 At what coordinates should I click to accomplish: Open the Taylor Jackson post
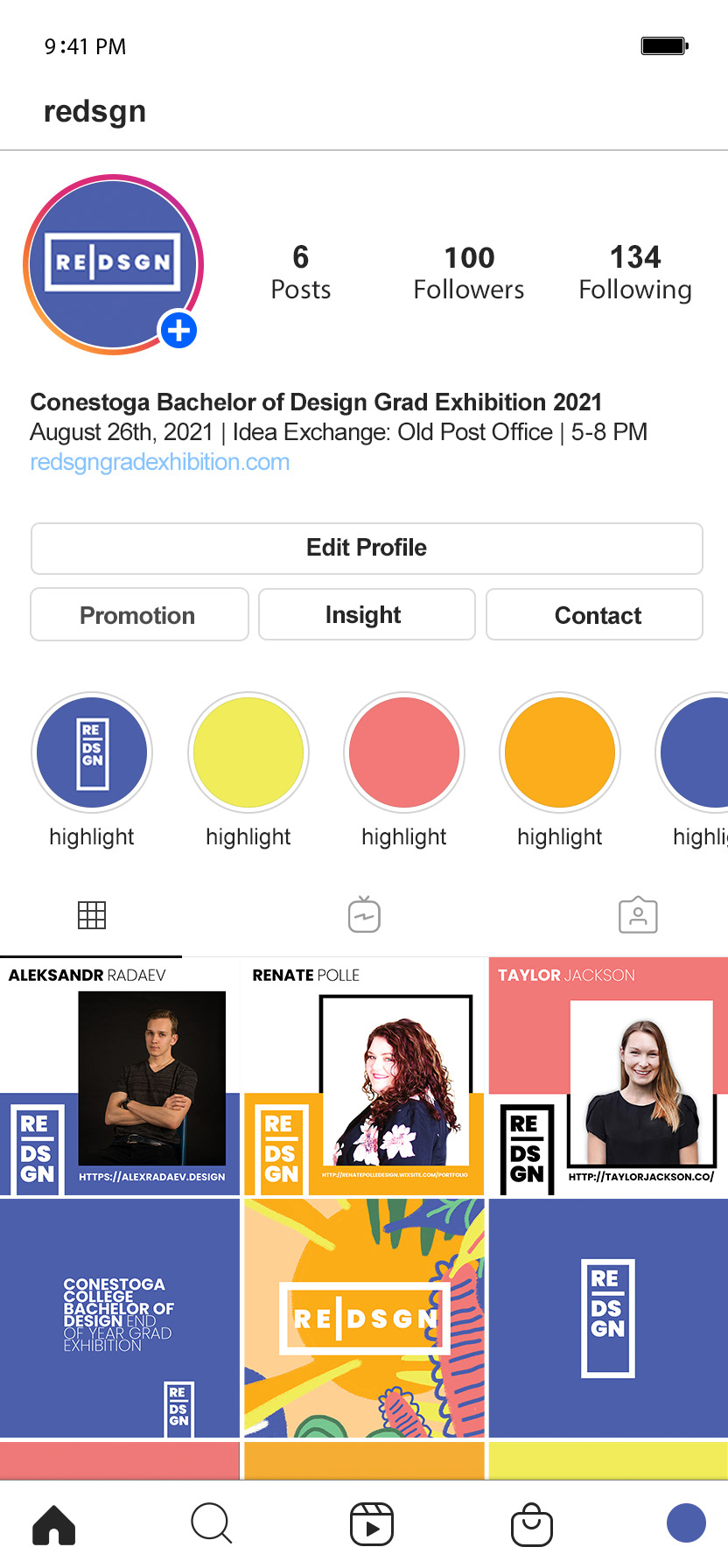click(x=608, y=1078)
